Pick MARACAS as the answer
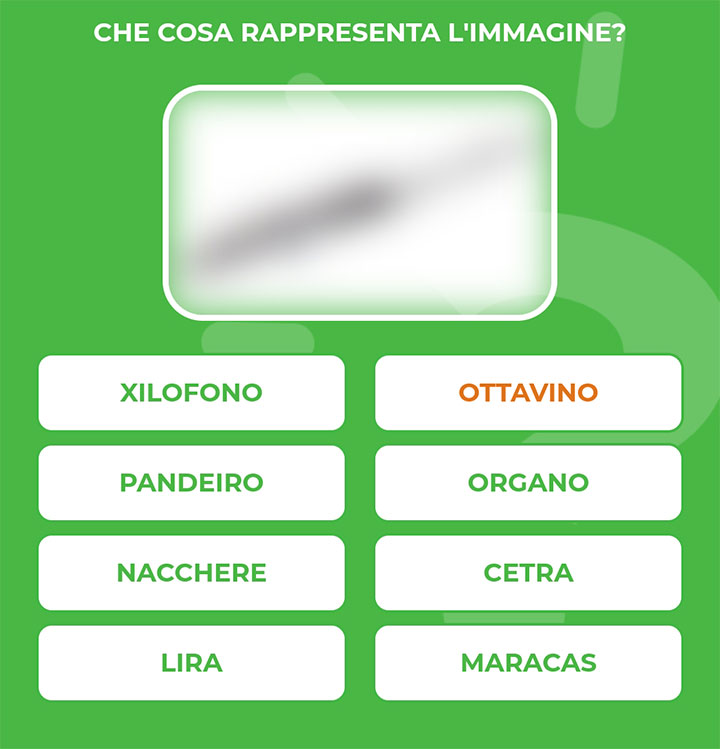Image resolution: width=720 pixels, height=749 pixels. (x=528, y=662)
